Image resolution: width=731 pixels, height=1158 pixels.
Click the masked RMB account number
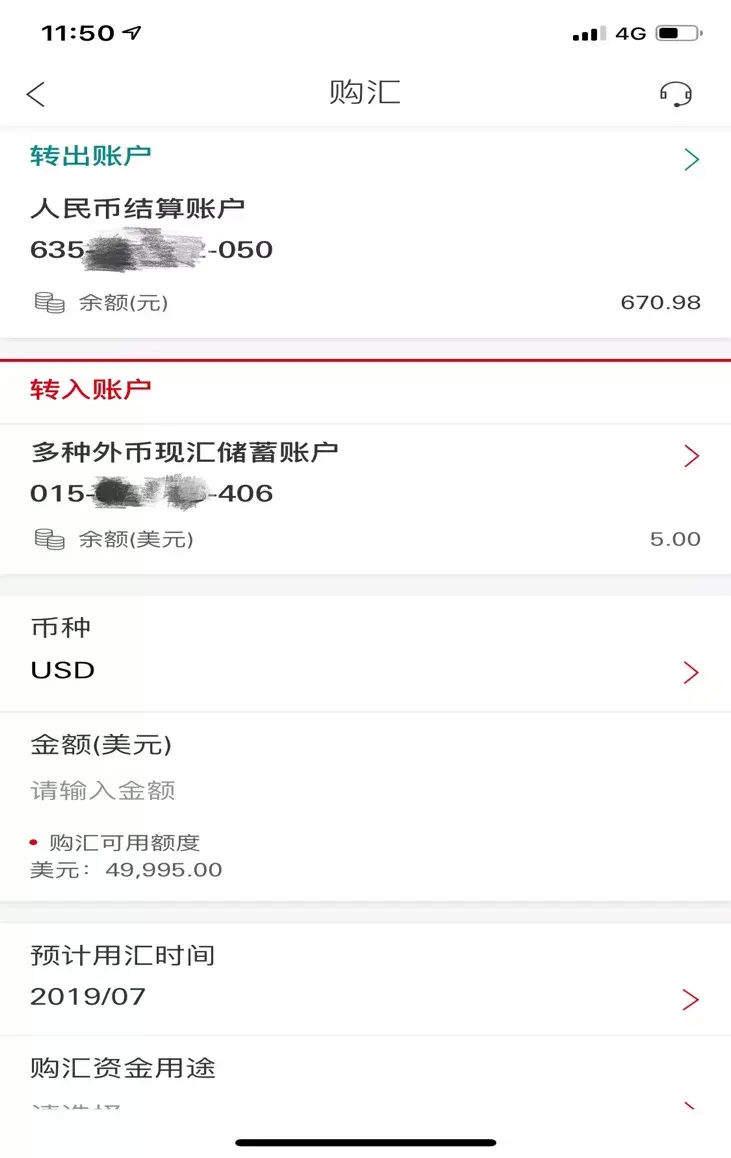tap(152, 250)
